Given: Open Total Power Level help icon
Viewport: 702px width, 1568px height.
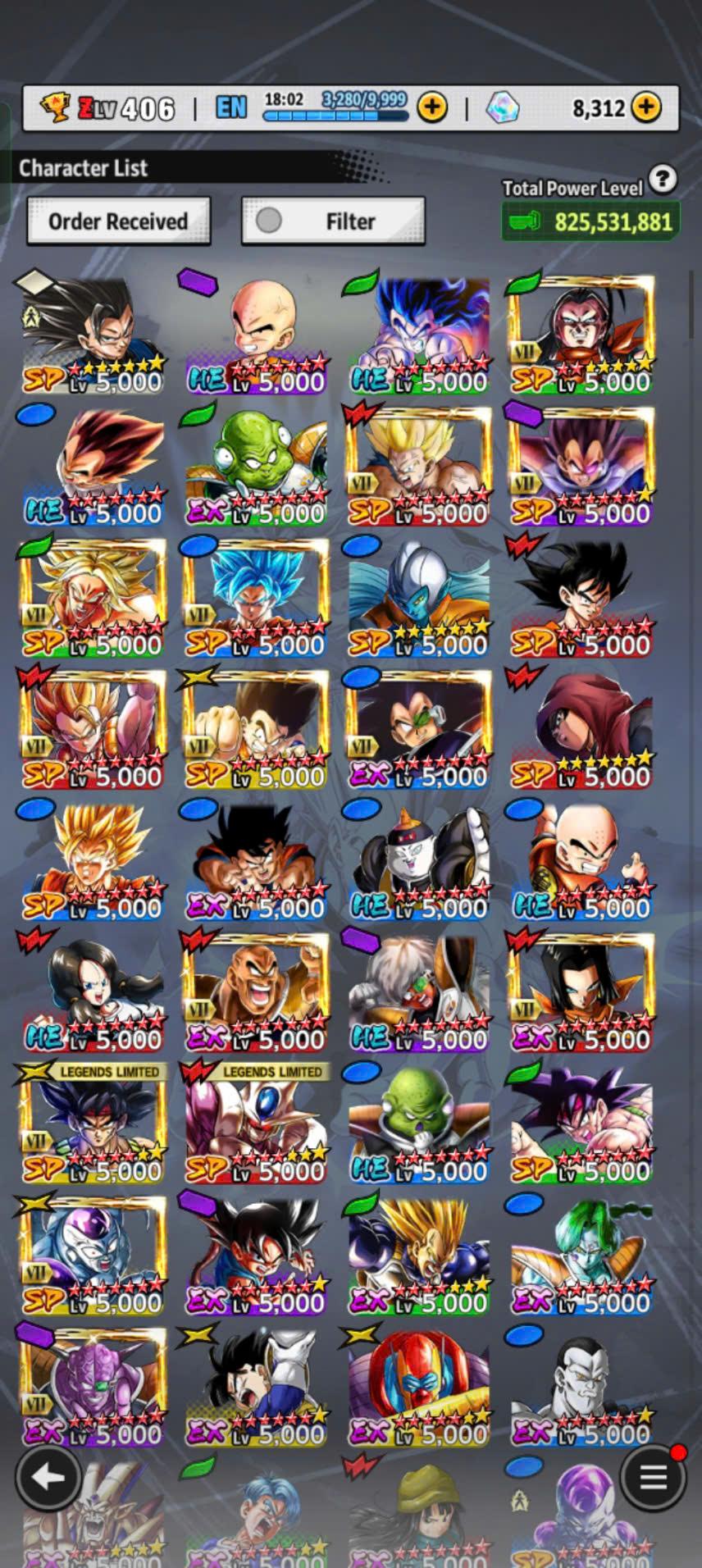Looking at the screenshot, I should click(663, 178).
